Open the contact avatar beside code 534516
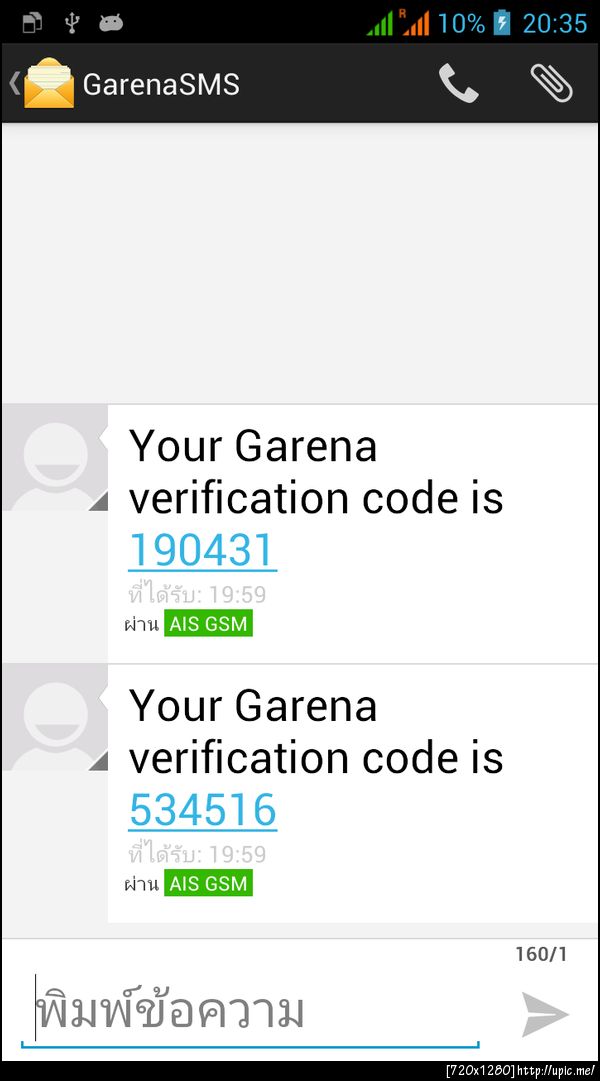The image size is (600, 1081). (55, 718)
